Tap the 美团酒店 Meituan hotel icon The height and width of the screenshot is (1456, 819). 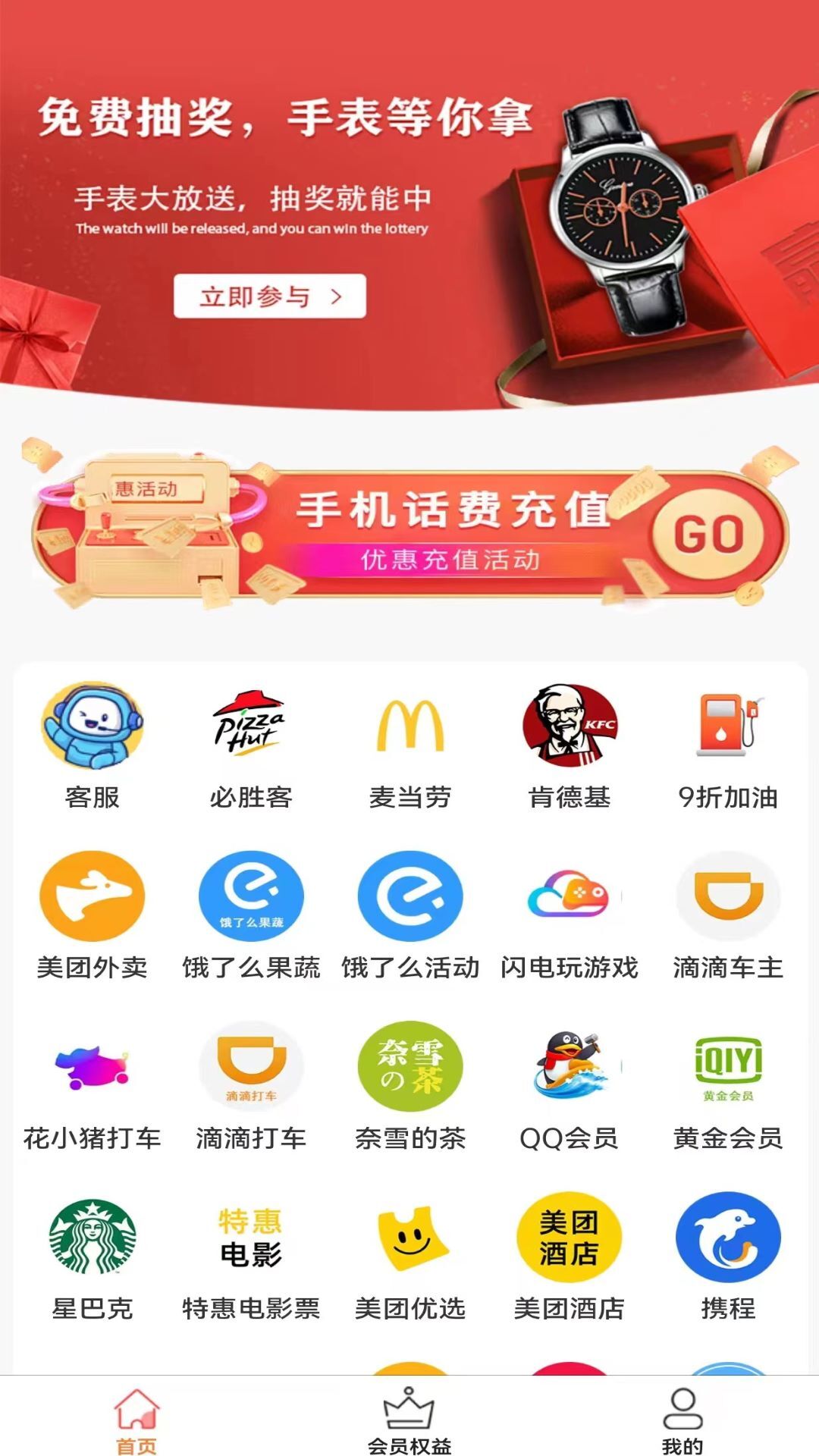(x=569, y=1236)
